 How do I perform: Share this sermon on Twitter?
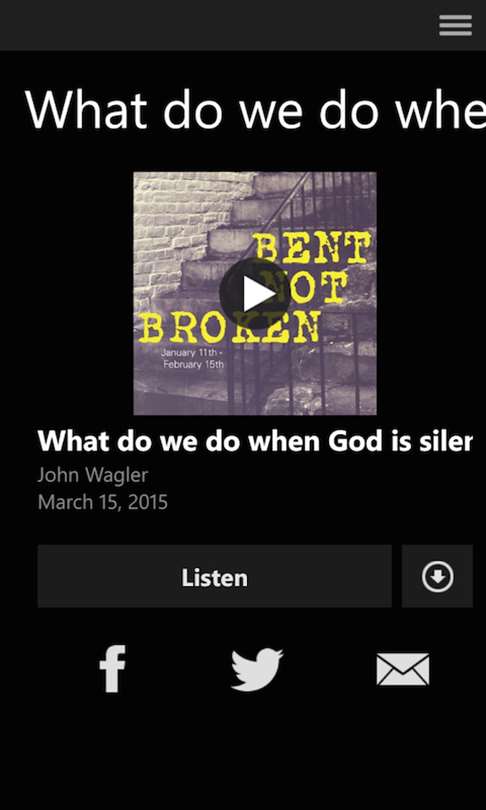coord(257,669)
